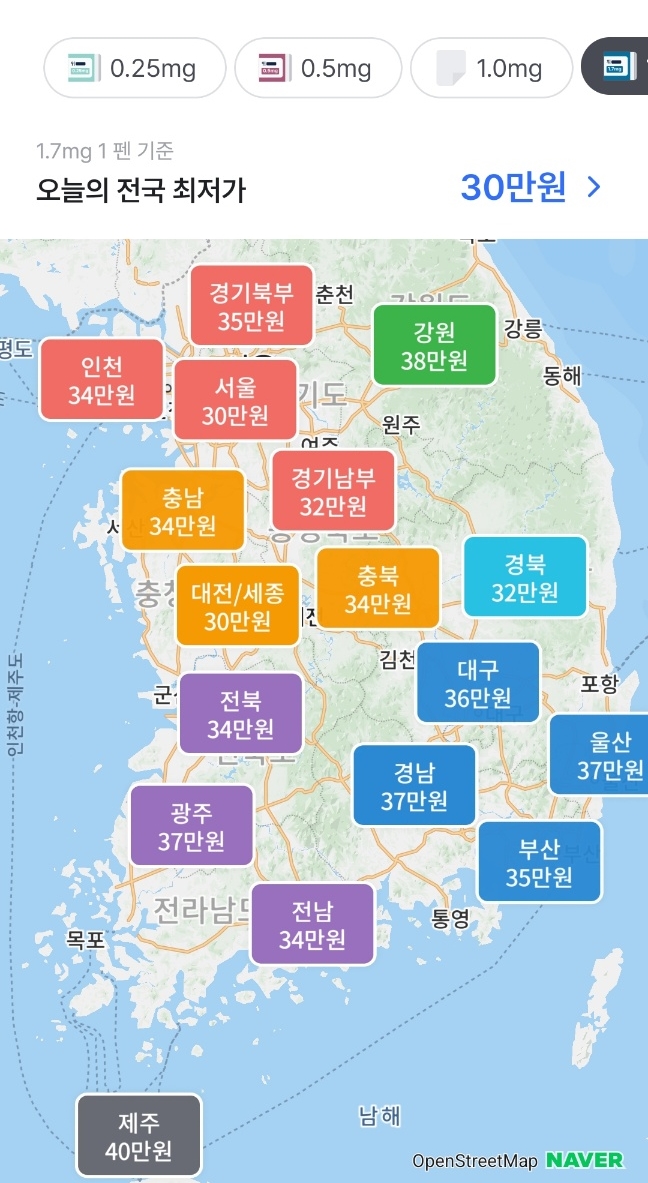648x1183 pixels.
Task: Tap the 대구 36만원 marker
Action: (x=478, y=682)
